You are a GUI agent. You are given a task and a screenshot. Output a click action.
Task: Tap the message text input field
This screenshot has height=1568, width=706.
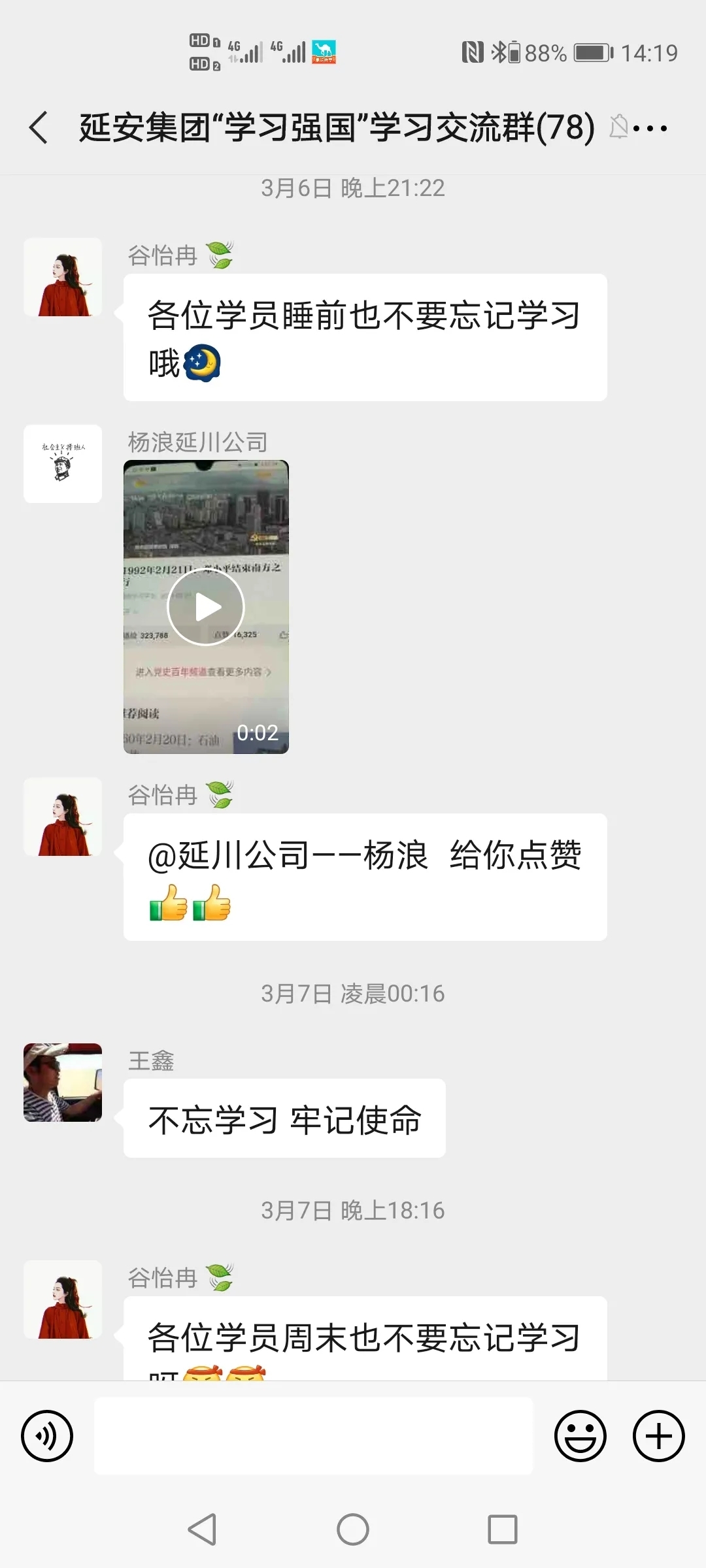[x=314, y=1436]
